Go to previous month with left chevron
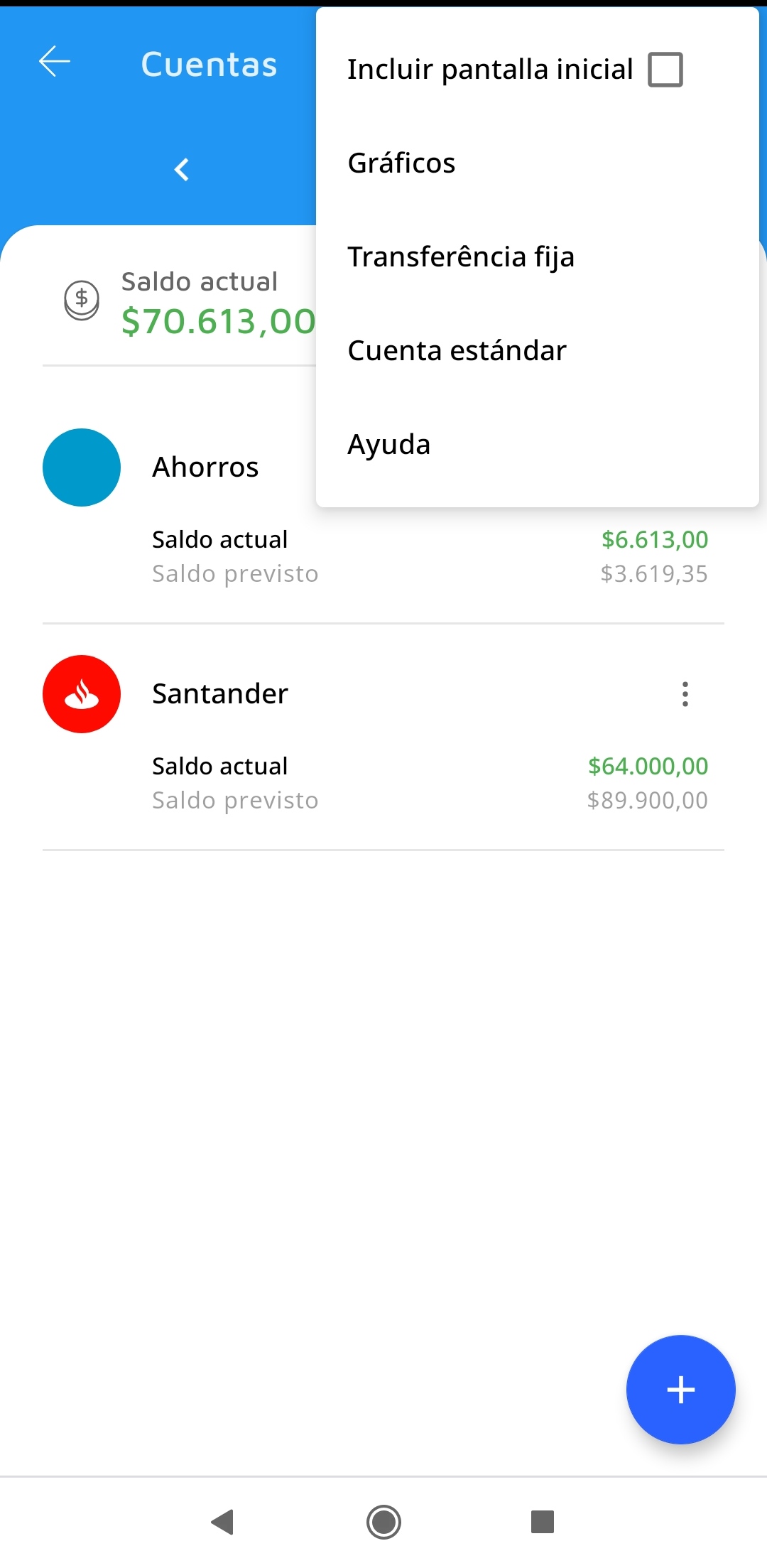This screenshot has height=1568, width=767. (x=182, y=170)
